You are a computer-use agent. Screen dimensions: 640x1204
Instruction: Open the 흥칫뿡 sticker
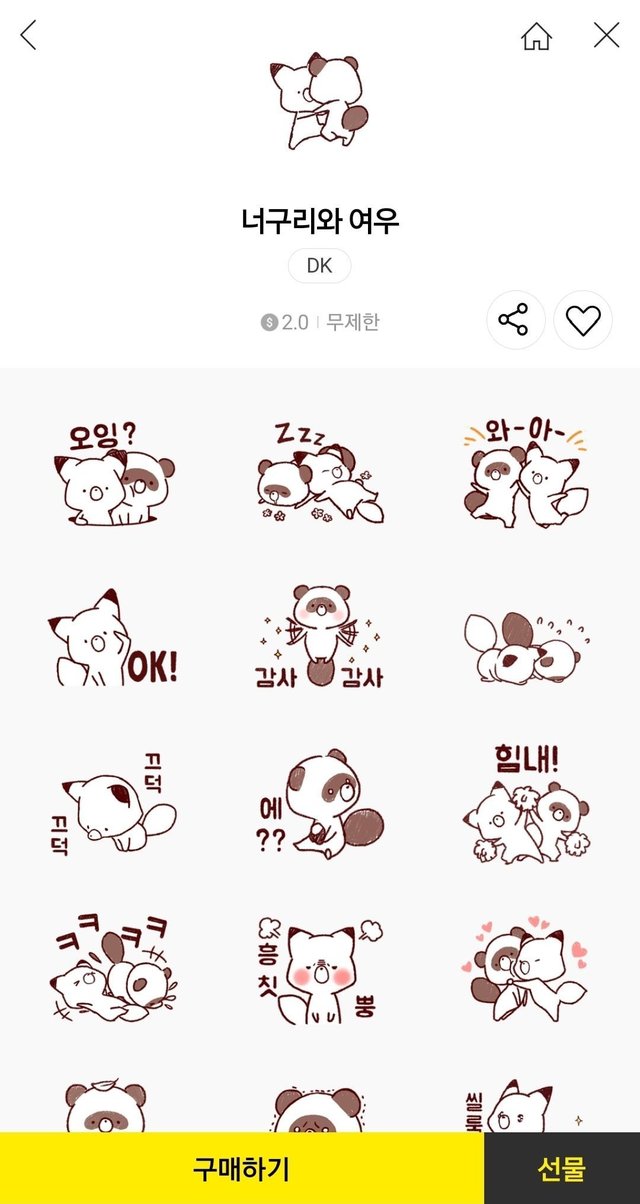tap(319, 970)
